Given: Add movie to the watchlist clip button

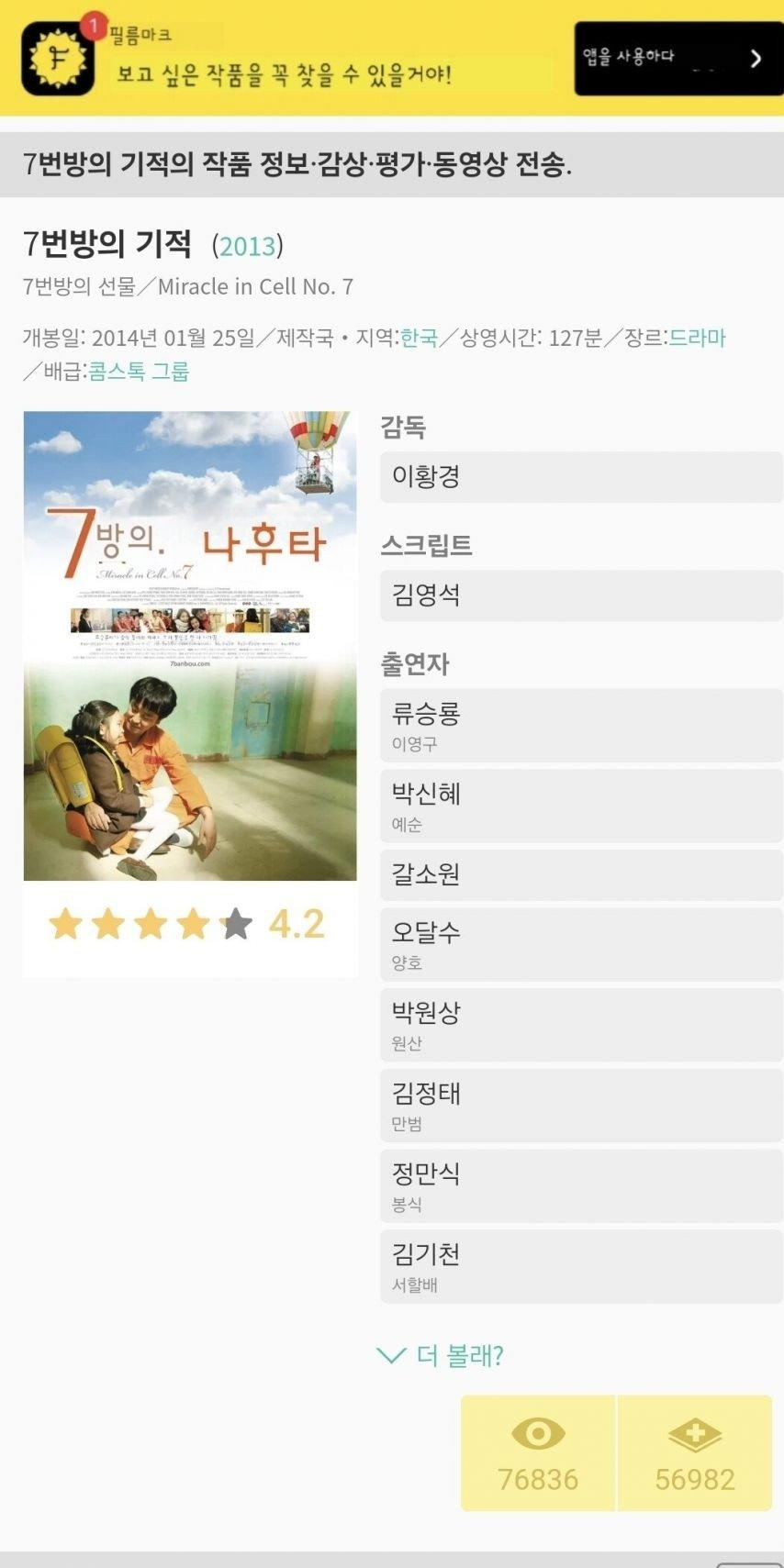Looking at the screenshot, I should coord(695,1452).
